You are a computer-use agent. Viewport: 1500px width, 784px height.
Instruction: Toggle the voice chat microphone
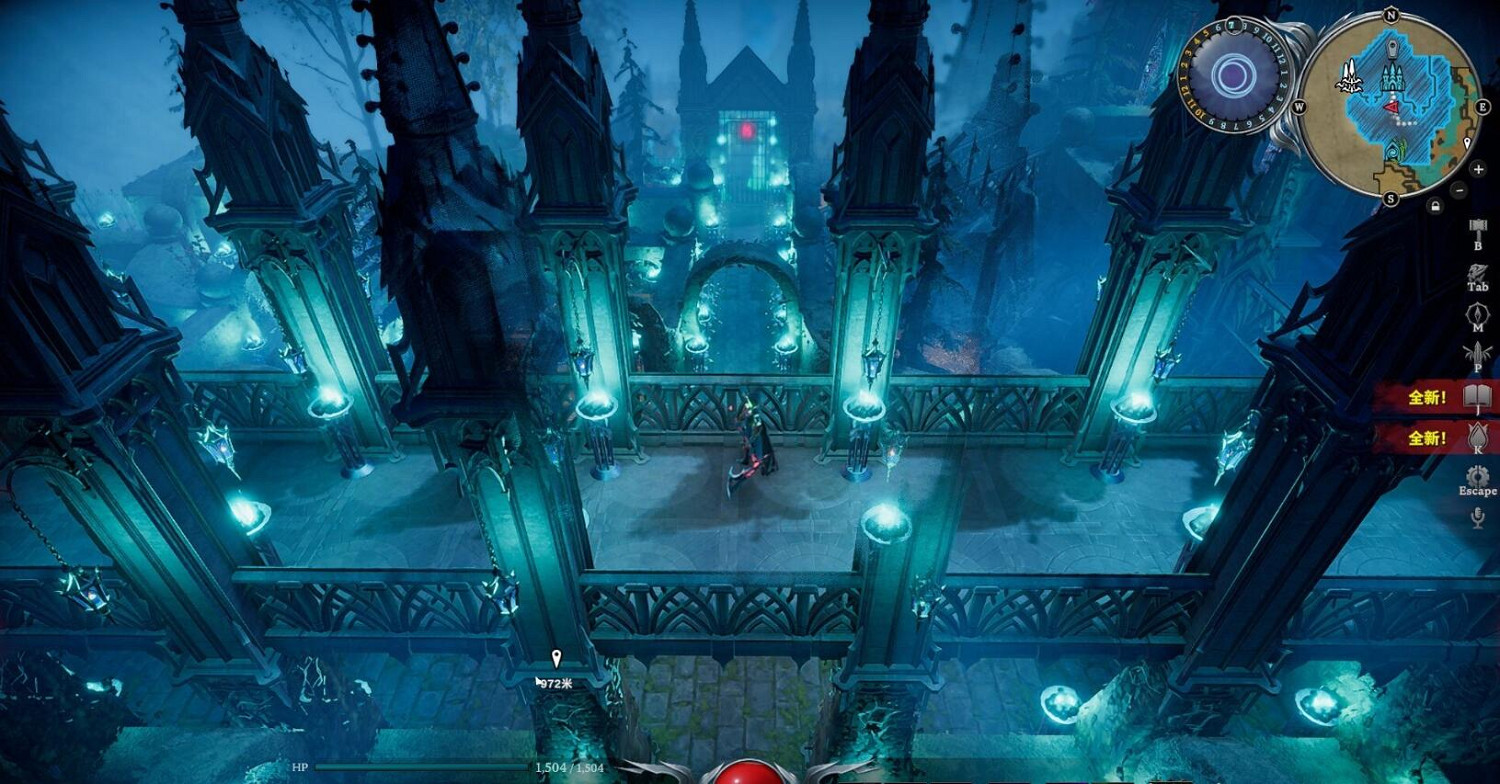coord(1477,517)
